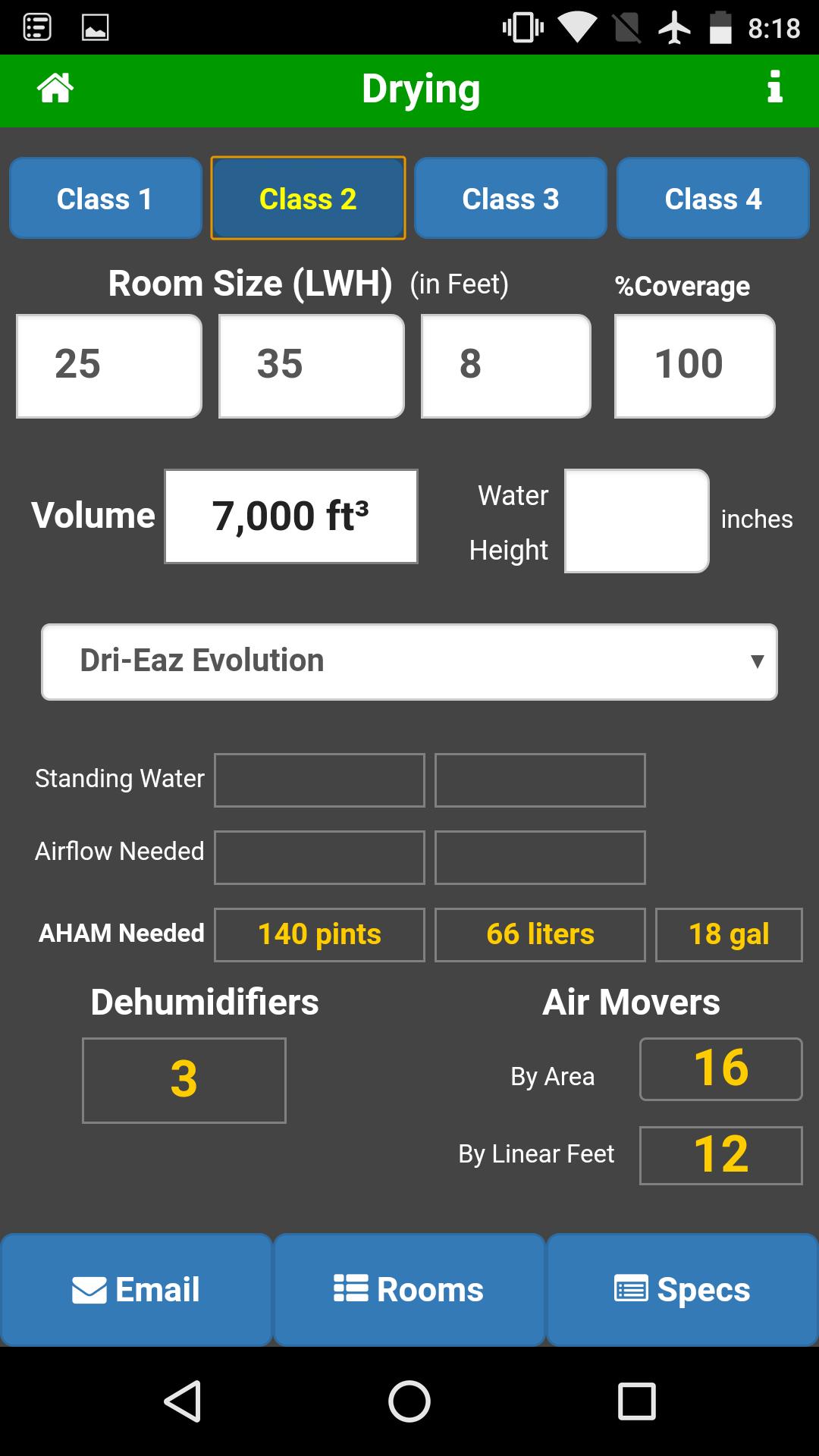Tap the home icon in the header
819x1456 pixels.
tap(55, 89)
